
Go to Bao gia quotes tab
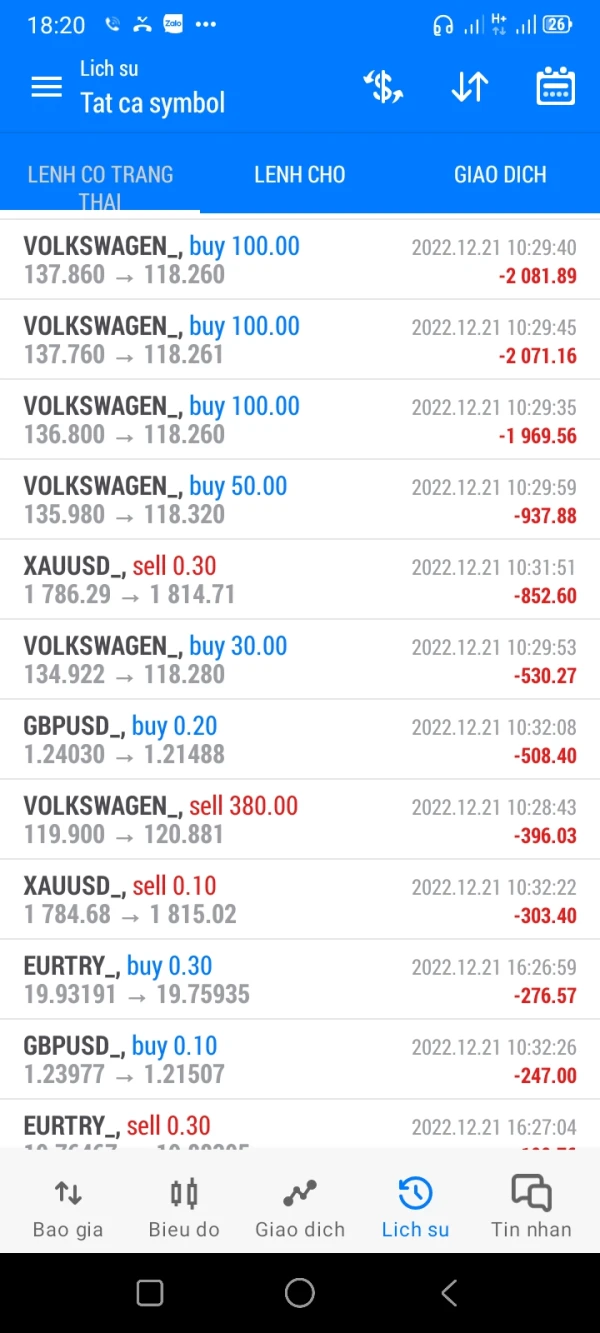[68, 1207]
